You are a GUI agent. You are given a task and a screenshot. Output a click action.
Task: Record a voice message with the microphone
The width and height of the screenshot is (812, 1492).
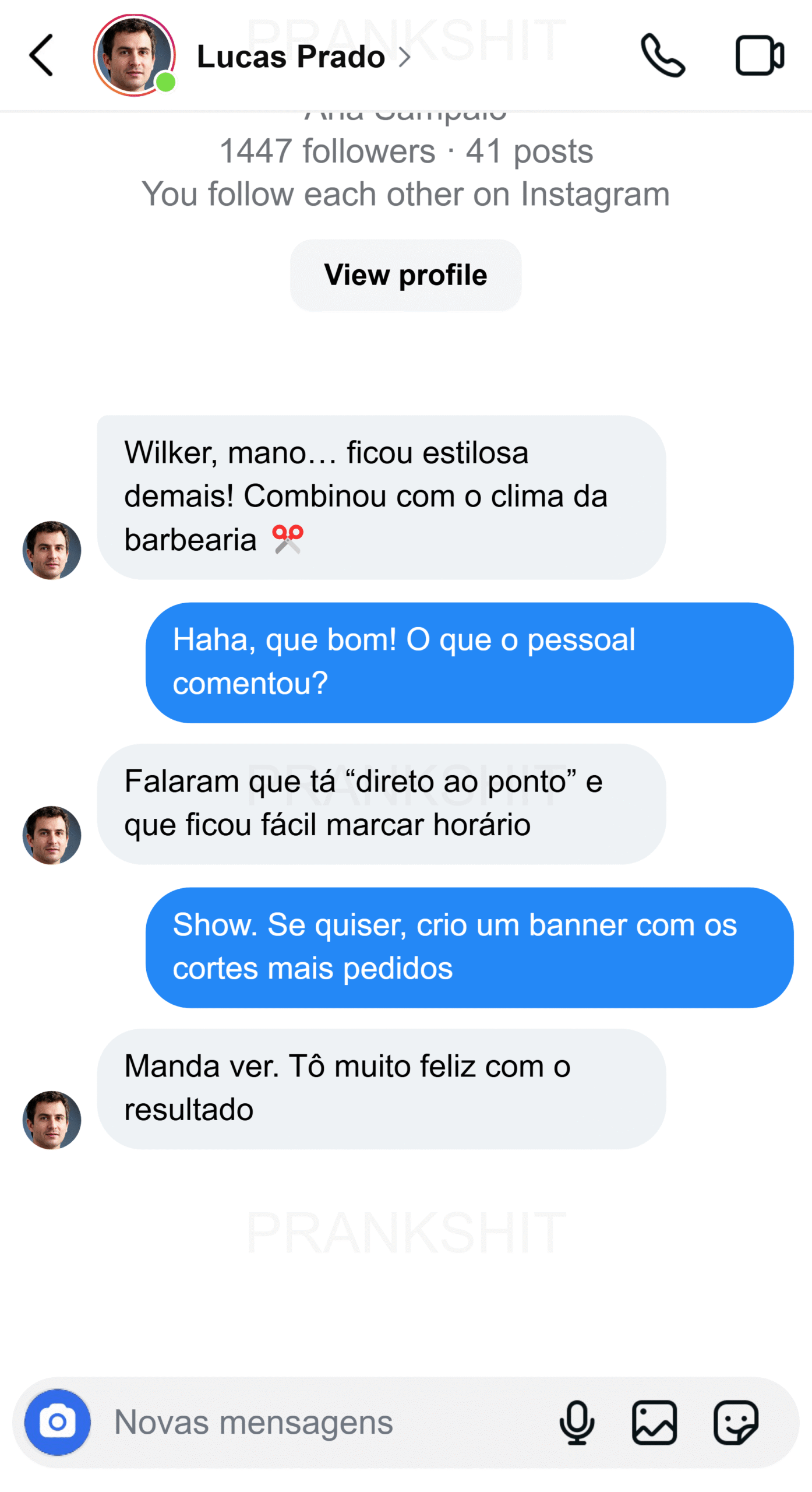coord(577,1422)
